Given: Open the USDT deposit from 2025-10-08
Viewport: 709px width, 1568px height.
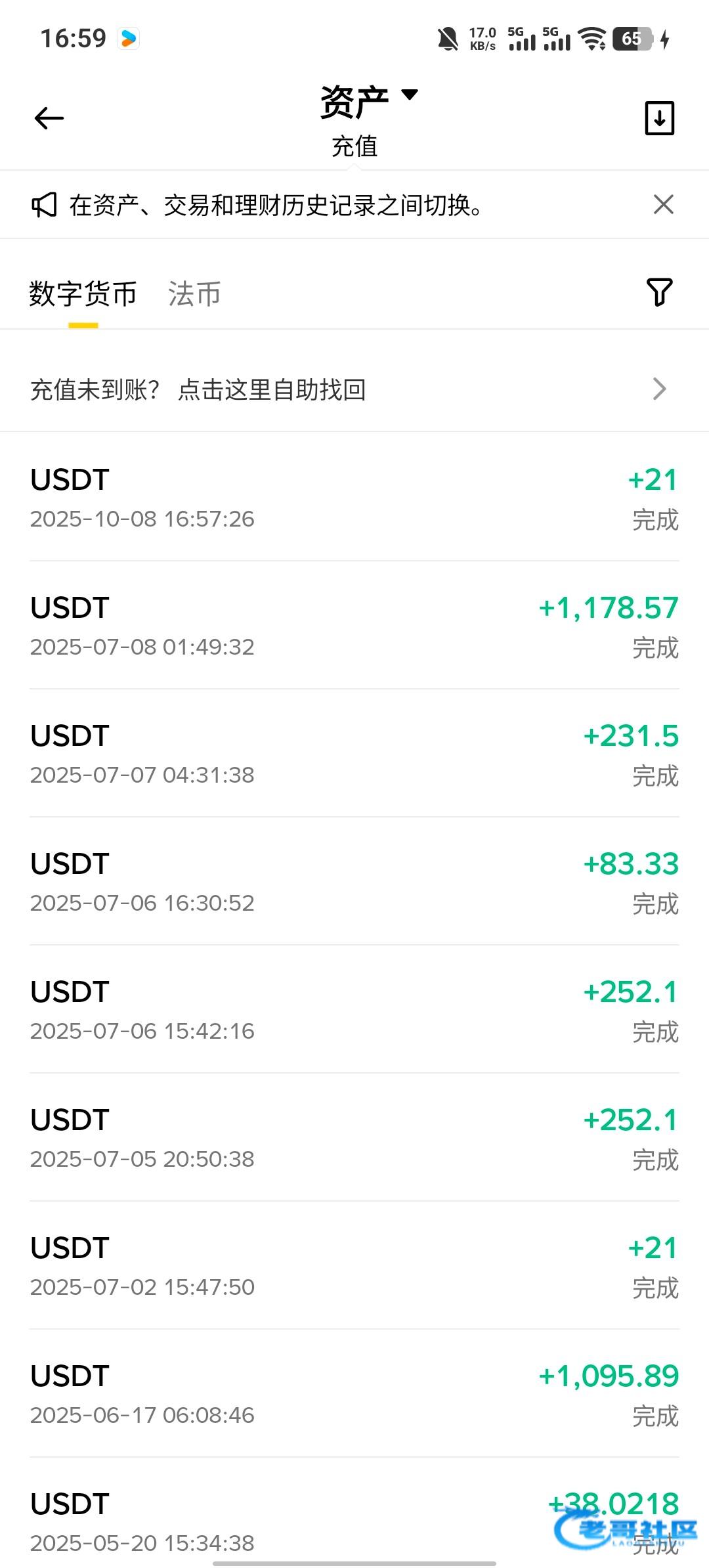Looking at the screenshot, I should [x=354, y=498].
